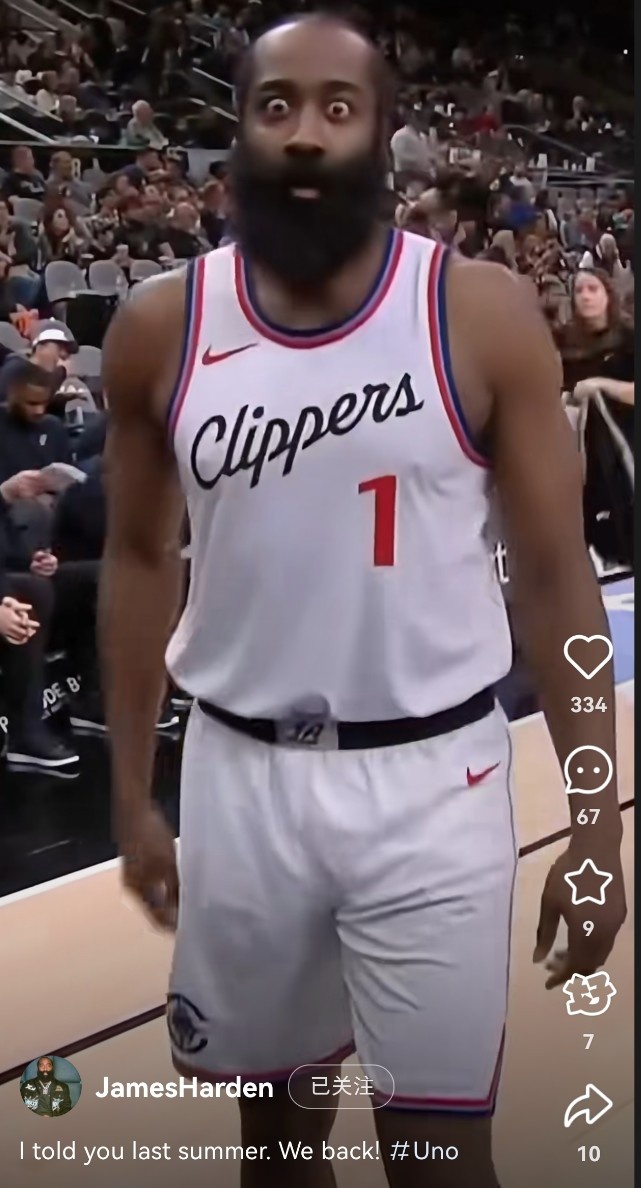Save the video with the star icon
The height and width of the screenshot is (1188, 641).
pos(588,882)
